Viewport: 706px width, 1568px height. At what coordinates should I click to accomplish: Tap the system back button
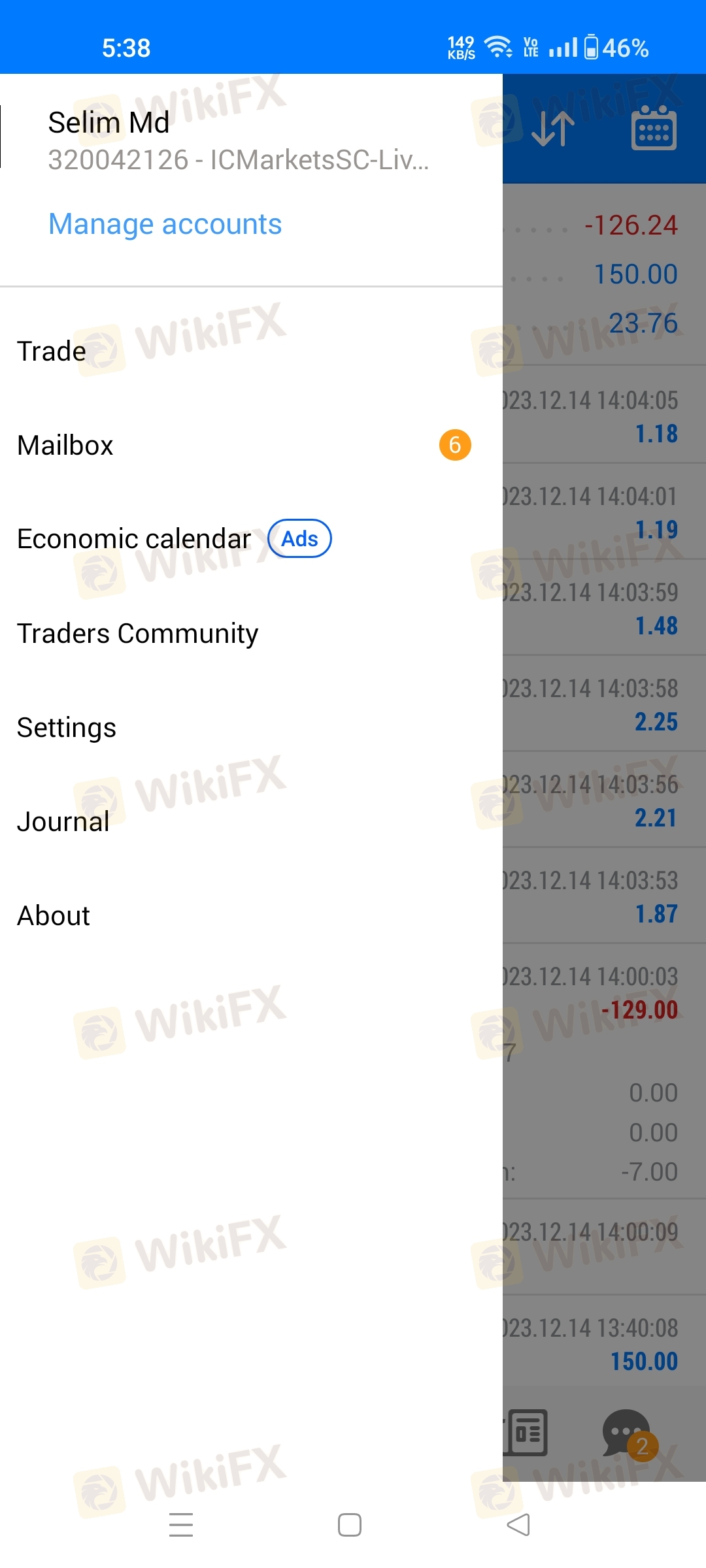518,1525
